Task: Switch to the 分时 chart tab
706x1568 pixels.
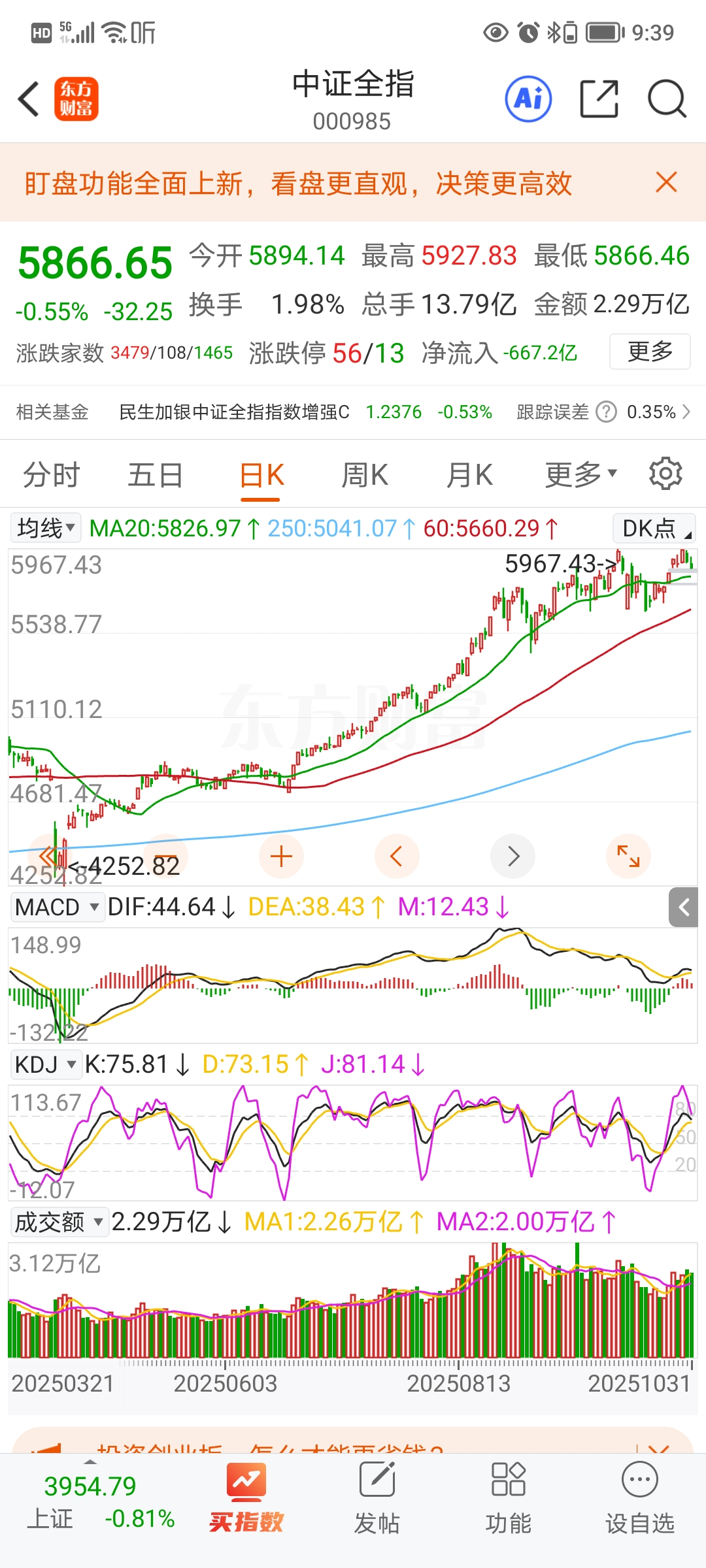Action: [51, 475]
